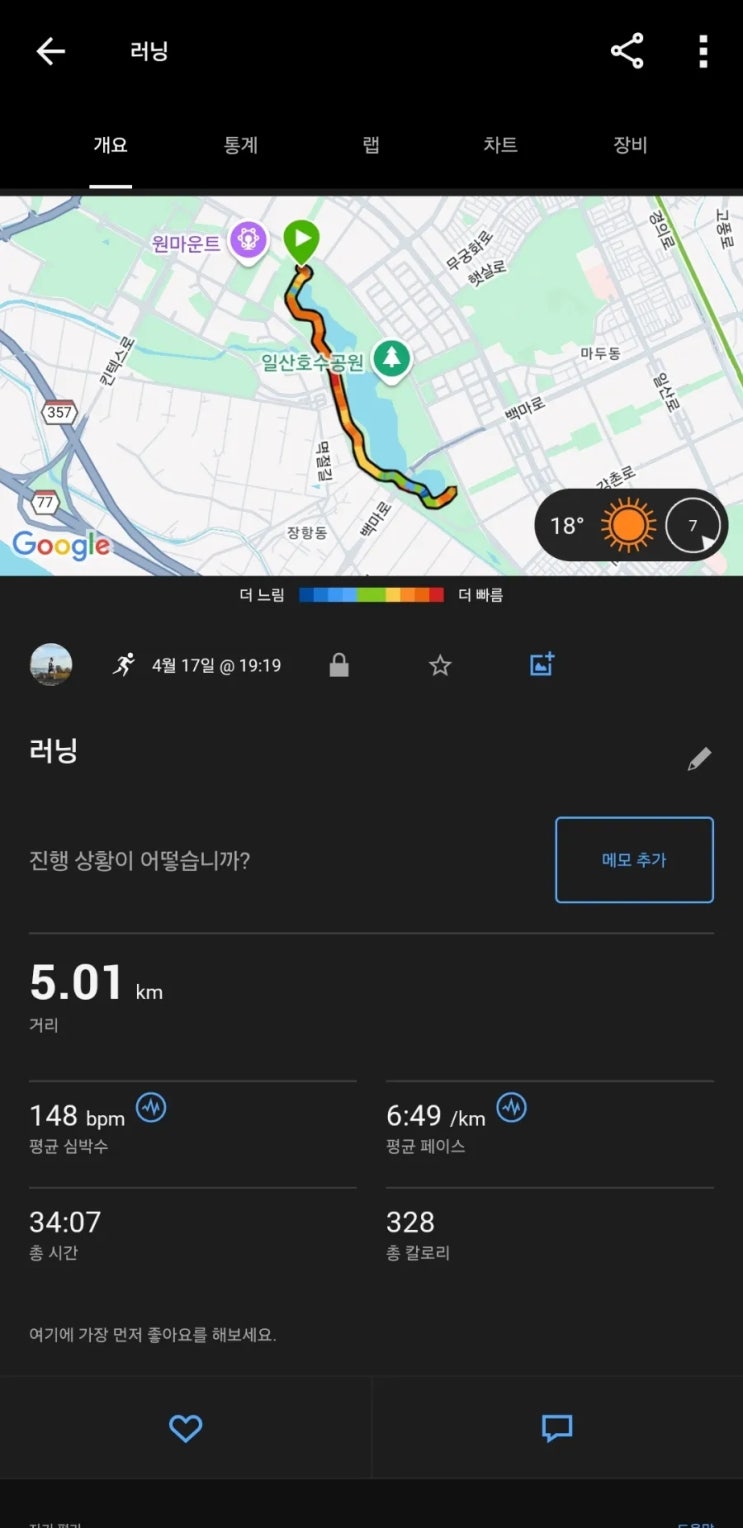Open heart rate details beside 148 bpm
Viewport: 743px width, 1528px height.
151,1107
